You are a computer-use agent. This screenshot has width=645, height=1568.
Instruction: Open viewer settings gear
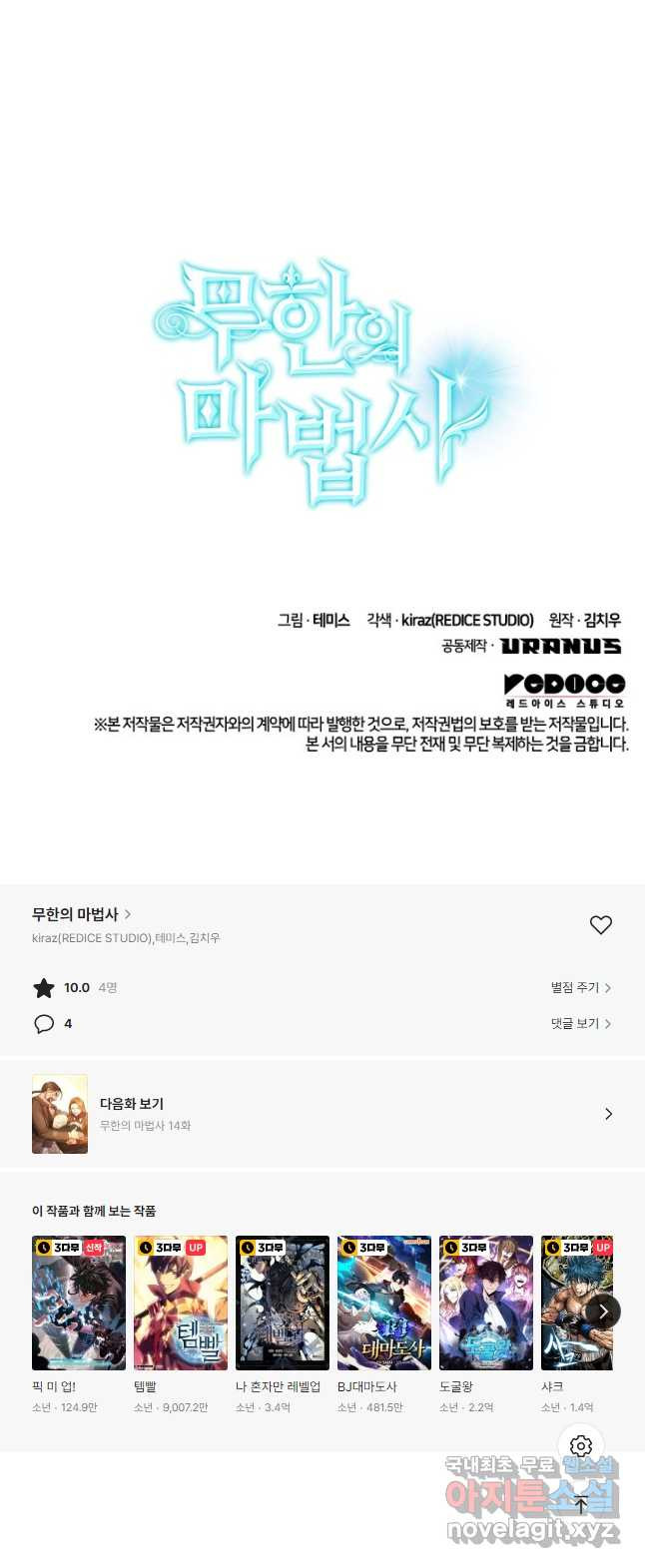pyautogui.click(x=581, y=1446)
